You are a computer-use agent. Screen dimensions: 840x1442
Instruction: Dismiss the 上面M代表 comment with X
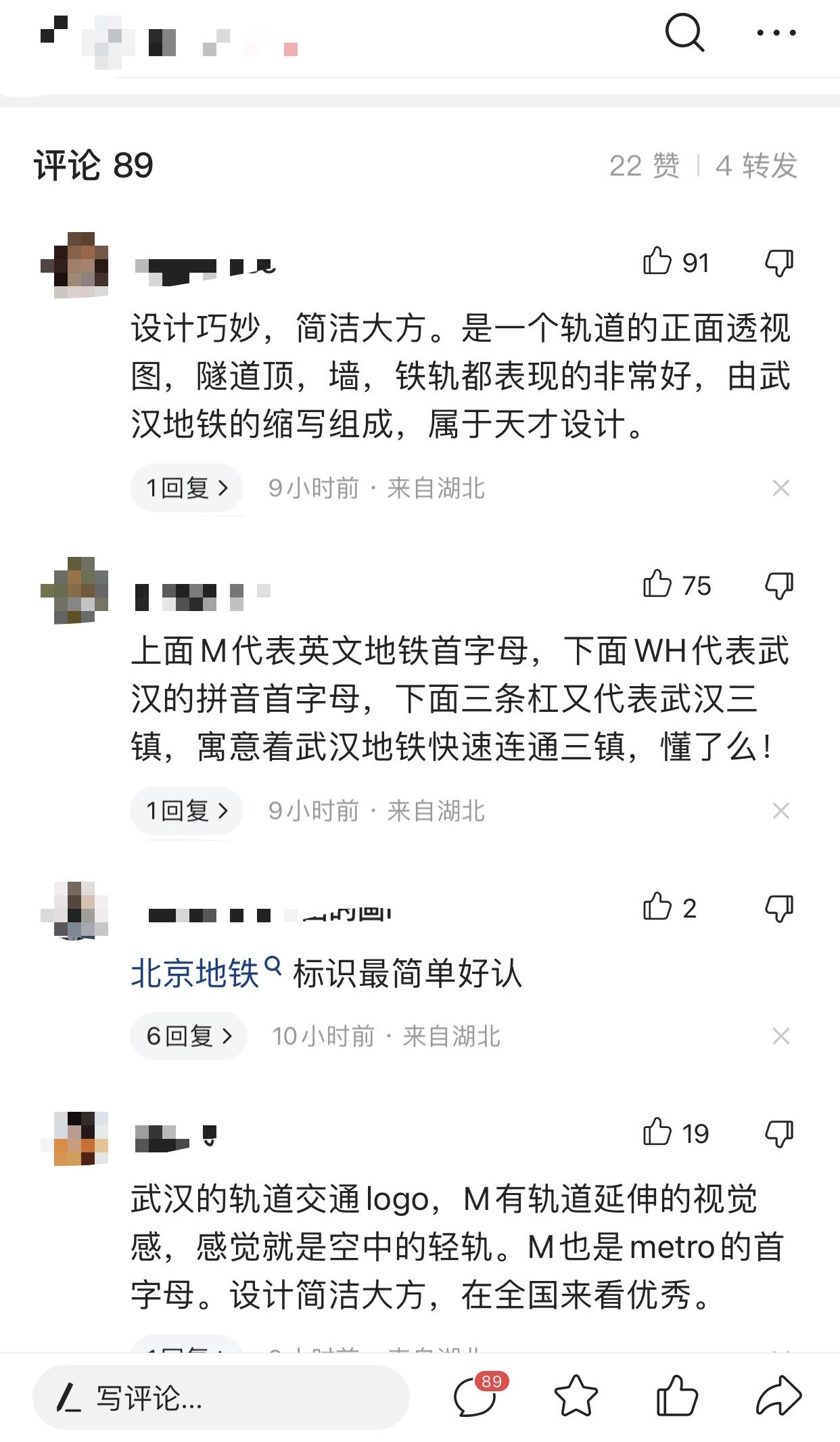(780, 811)
